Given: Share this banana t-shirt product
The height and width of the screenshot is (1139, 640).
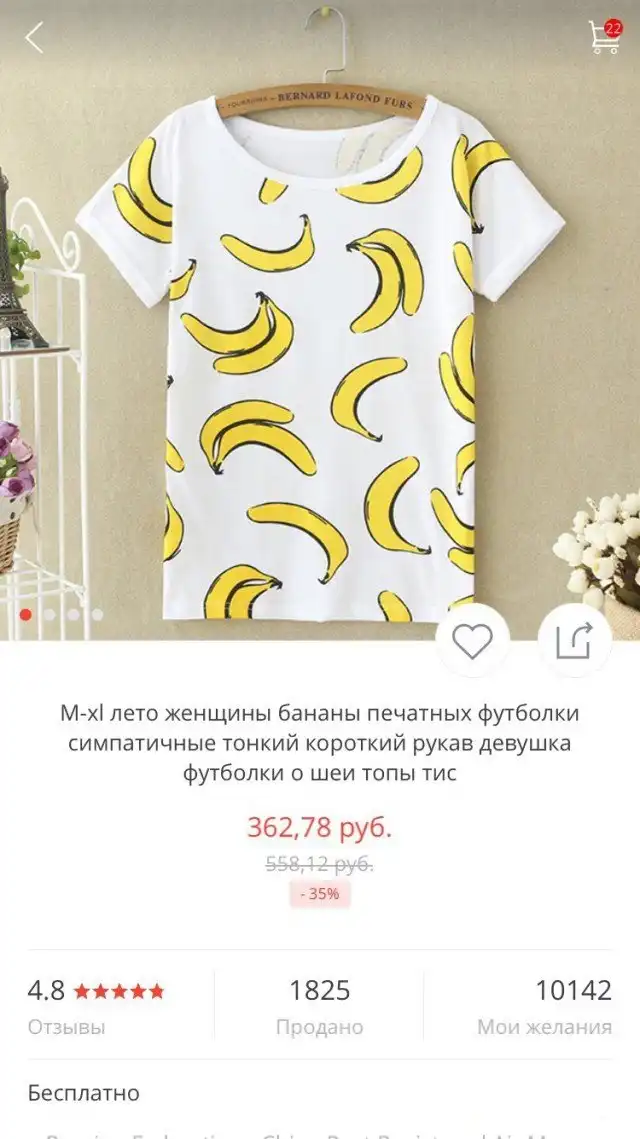Looking at the screenshot, I should tap(575, 641).
